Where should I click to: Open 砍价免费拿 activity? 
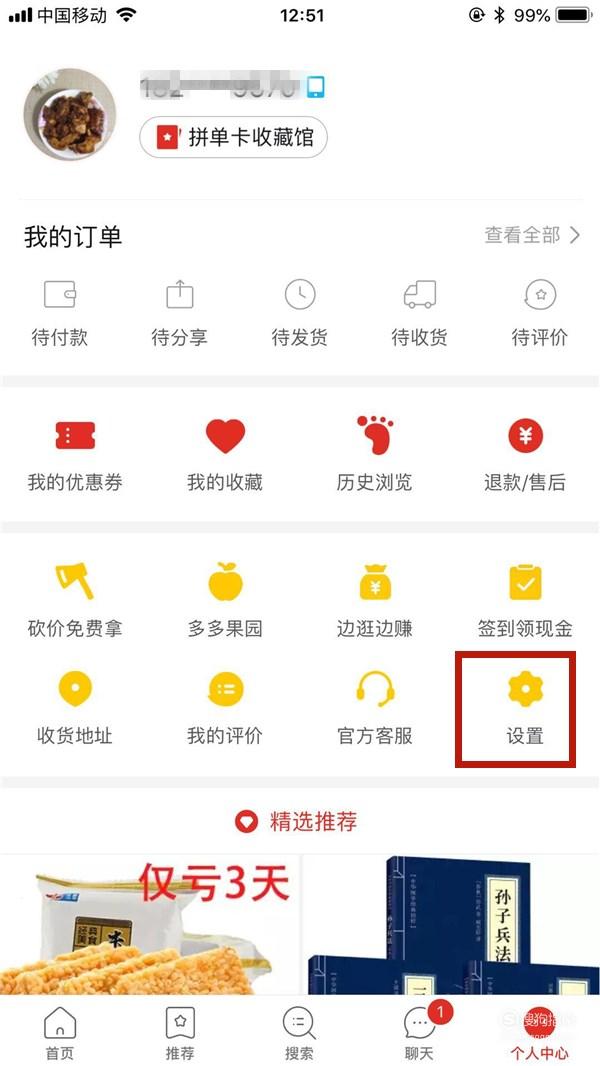pyautogui.click(x=75, y=600)
